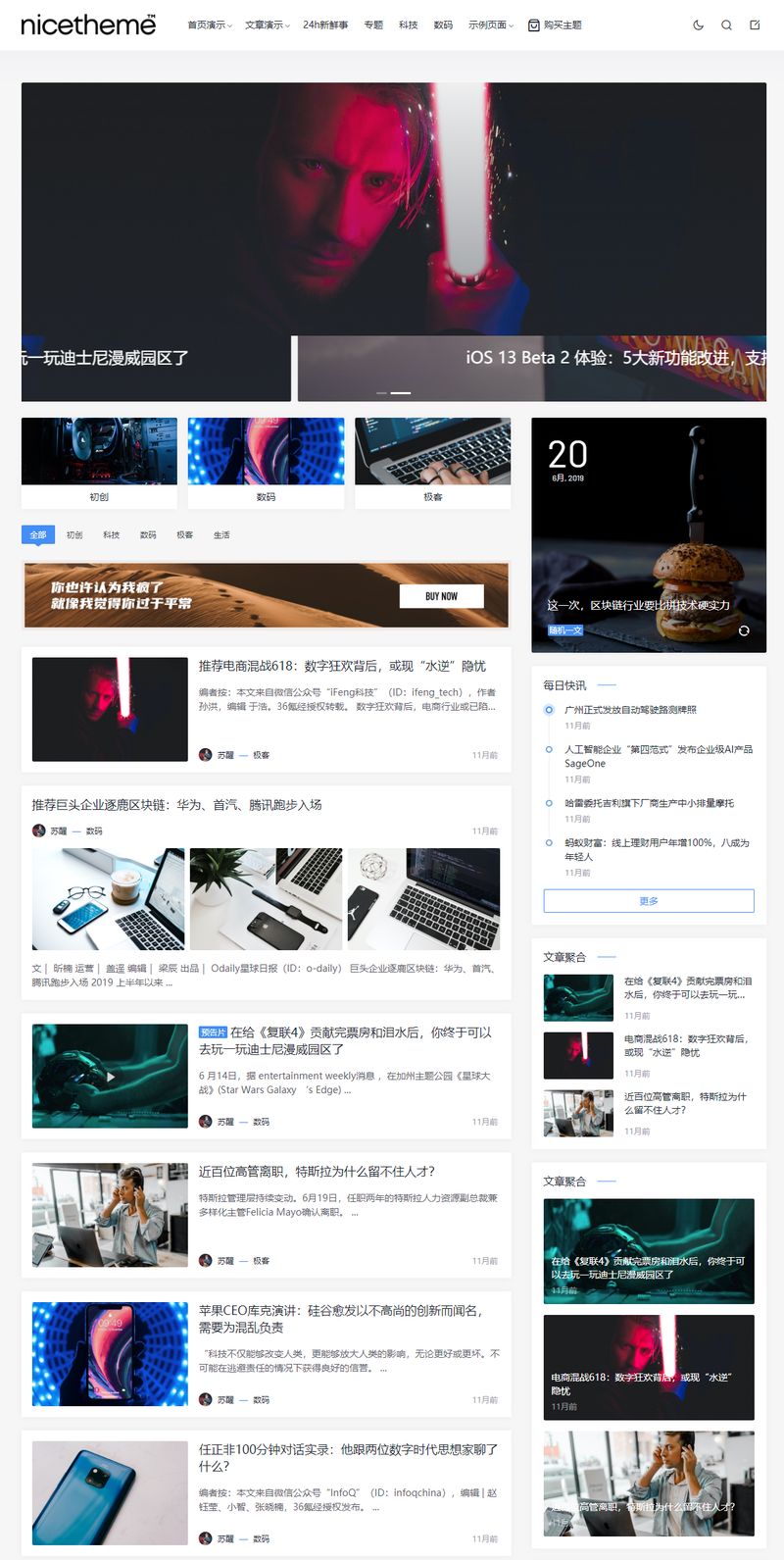Open the search icon in header
The width and height of the screenshot is (784, 1560).
click(726, 25)
